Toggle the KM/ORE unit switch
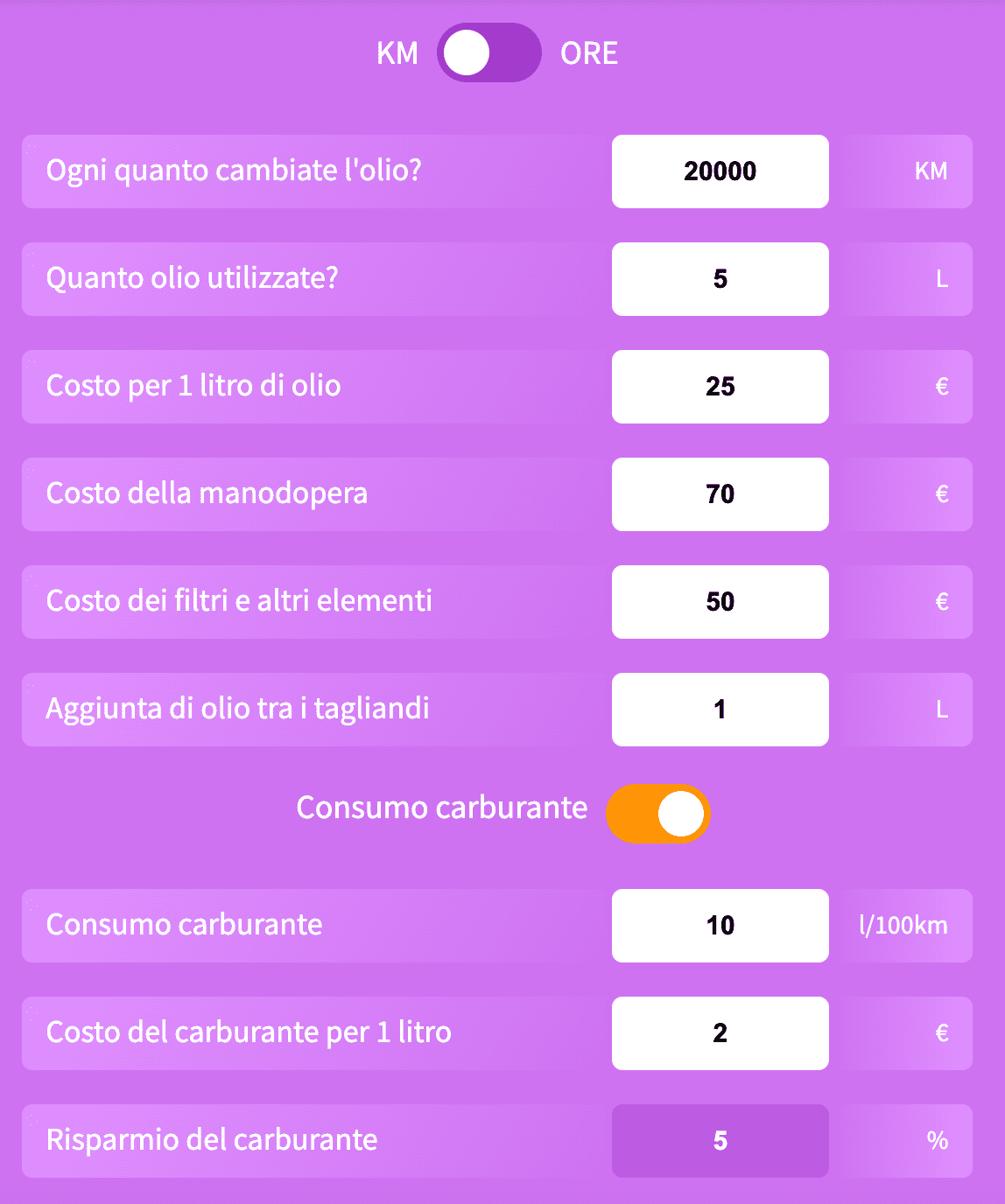 tap(488, 53)
